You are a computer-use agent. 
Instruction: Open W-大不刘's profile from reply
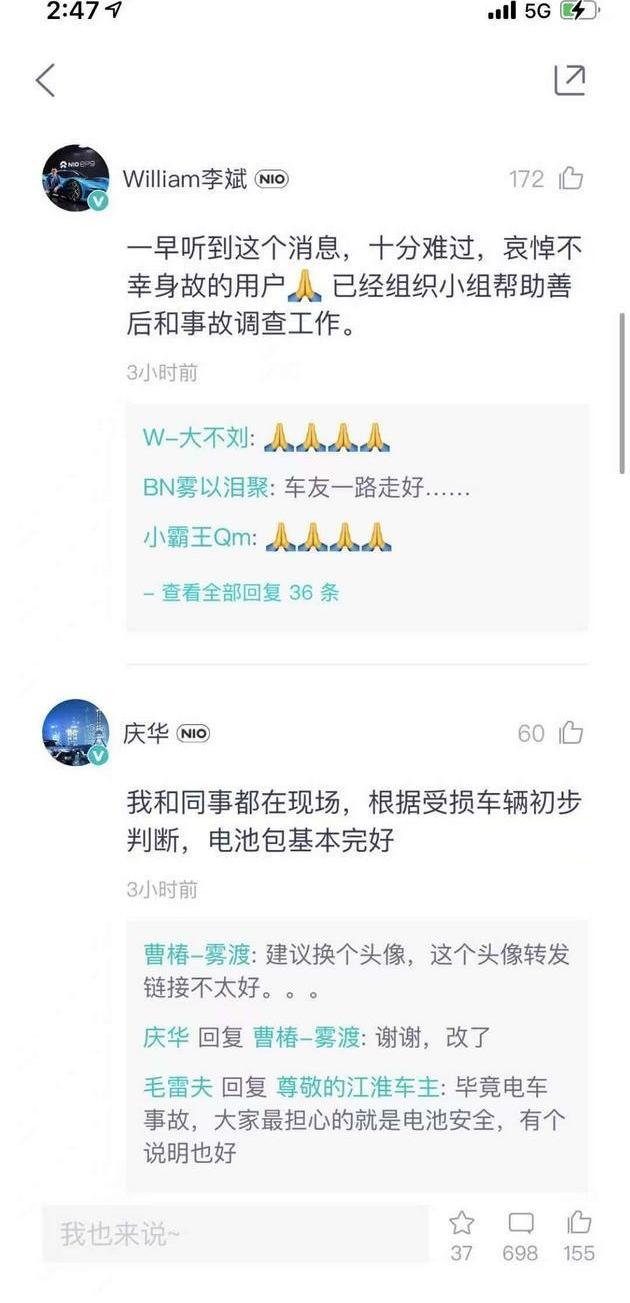click(x=199, y=438)
